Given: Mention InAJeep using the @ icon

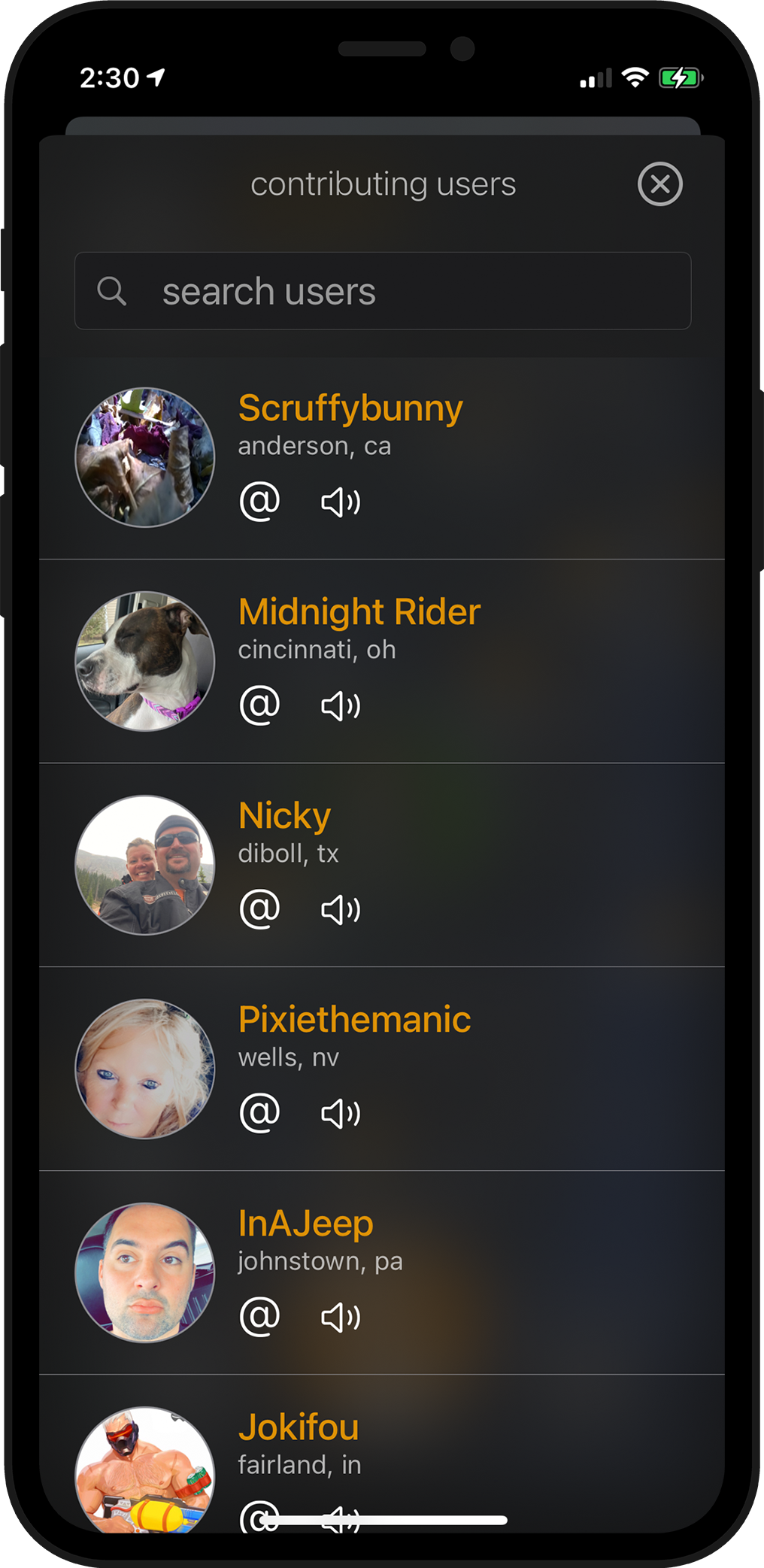Looking at the screenshot, I should (x=259, y=1317).
